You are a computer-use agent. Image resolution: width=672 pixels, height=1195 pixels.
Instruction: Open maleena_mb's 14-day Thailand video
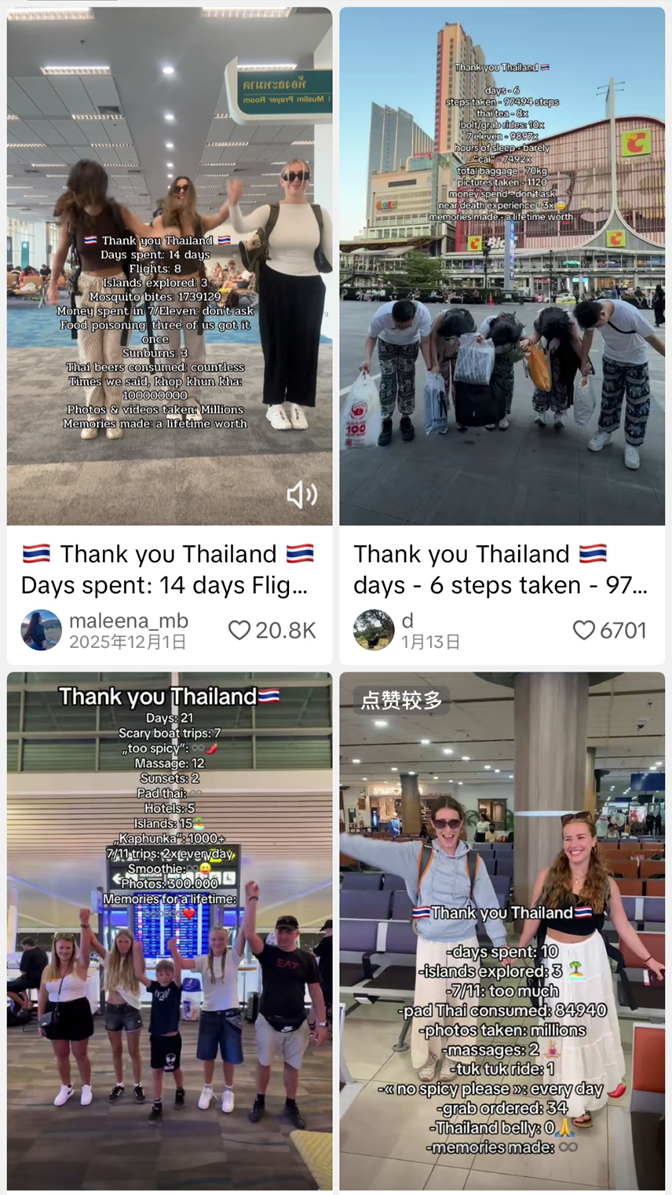pos(169,265)
